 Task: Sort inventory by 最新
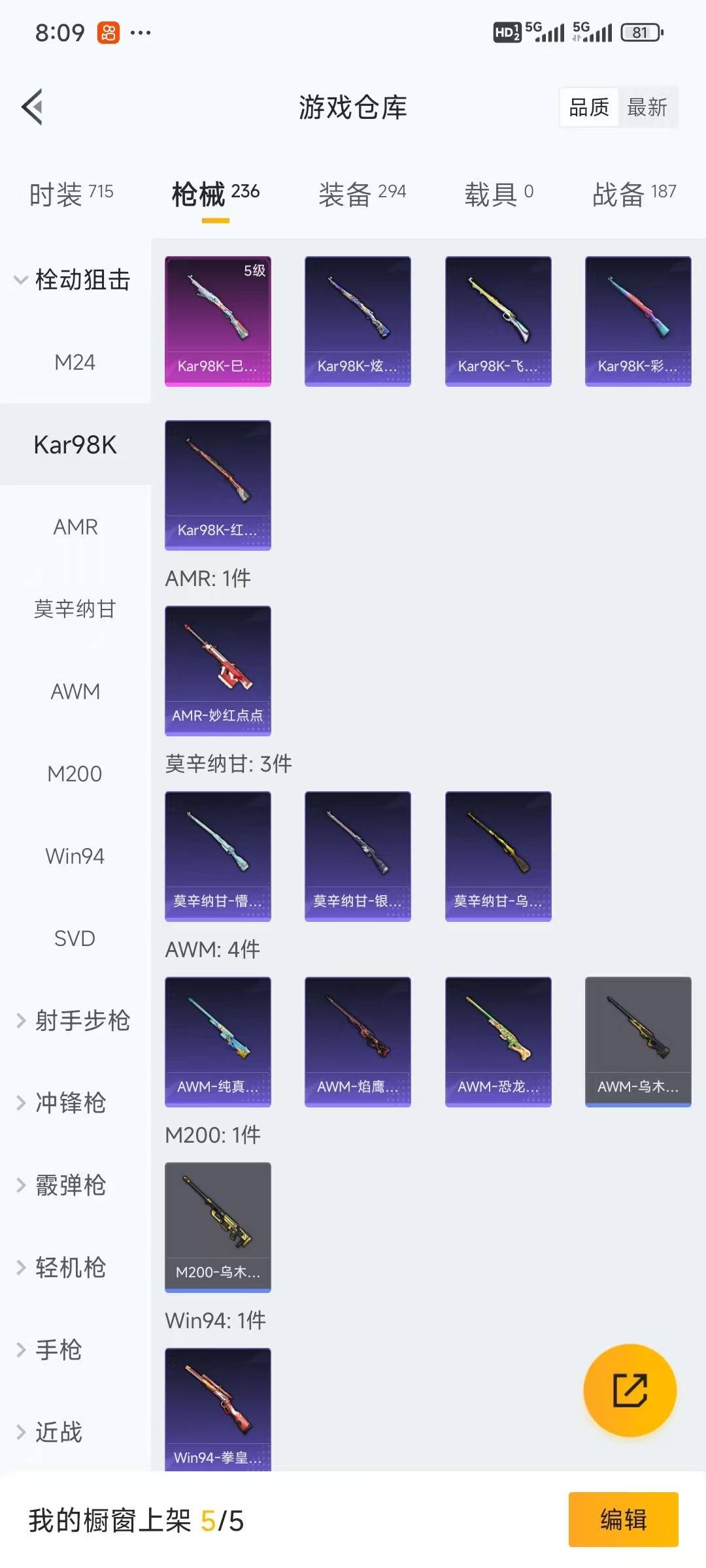point(647,107)
